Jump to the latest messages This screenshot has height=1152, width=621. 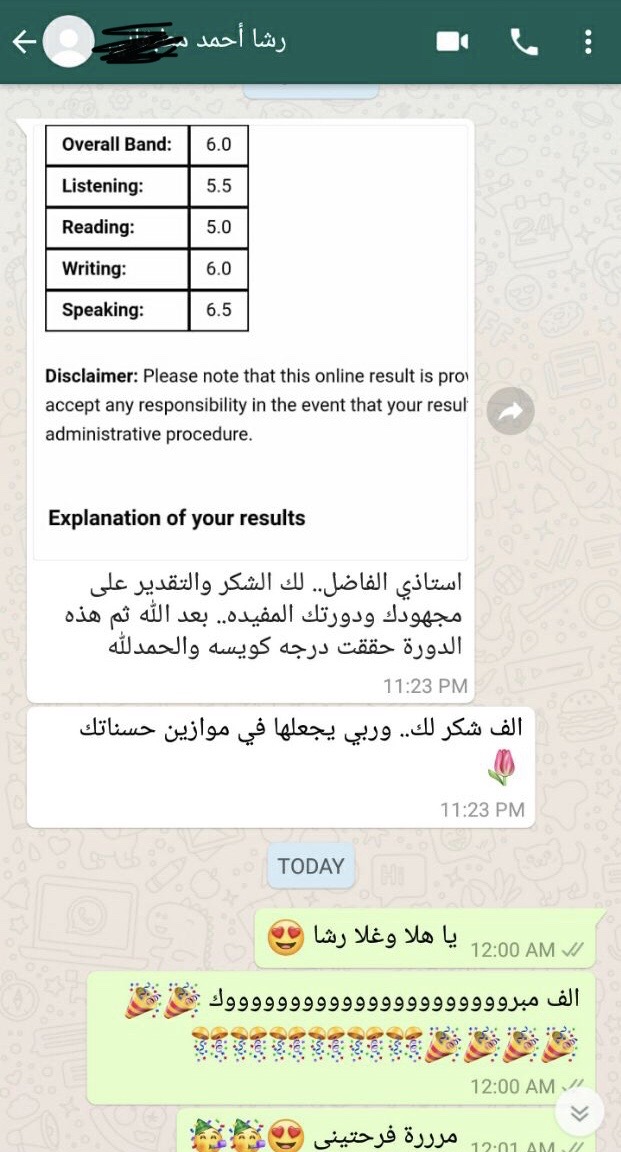tap(579, 1112)
